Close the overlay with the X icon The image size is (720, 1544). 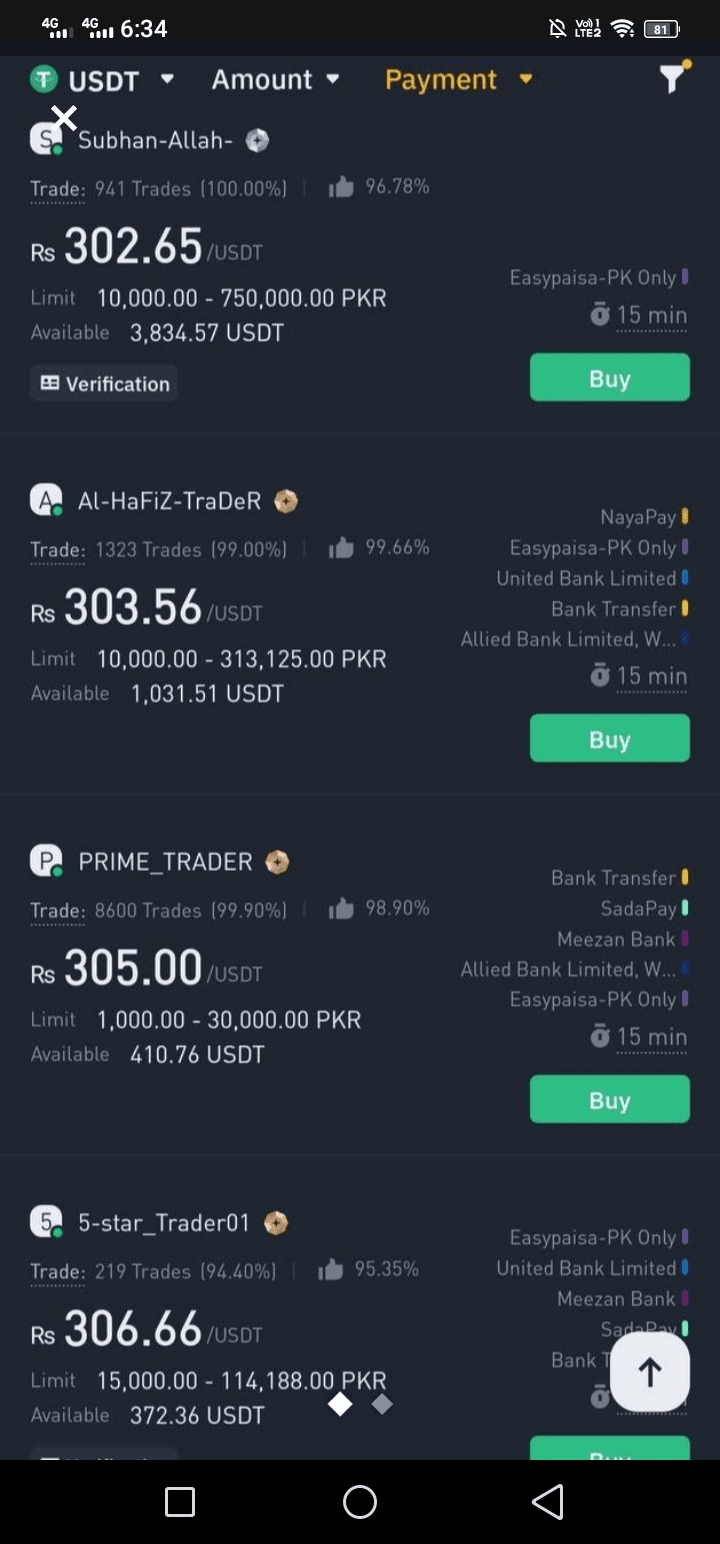point(64,119)
